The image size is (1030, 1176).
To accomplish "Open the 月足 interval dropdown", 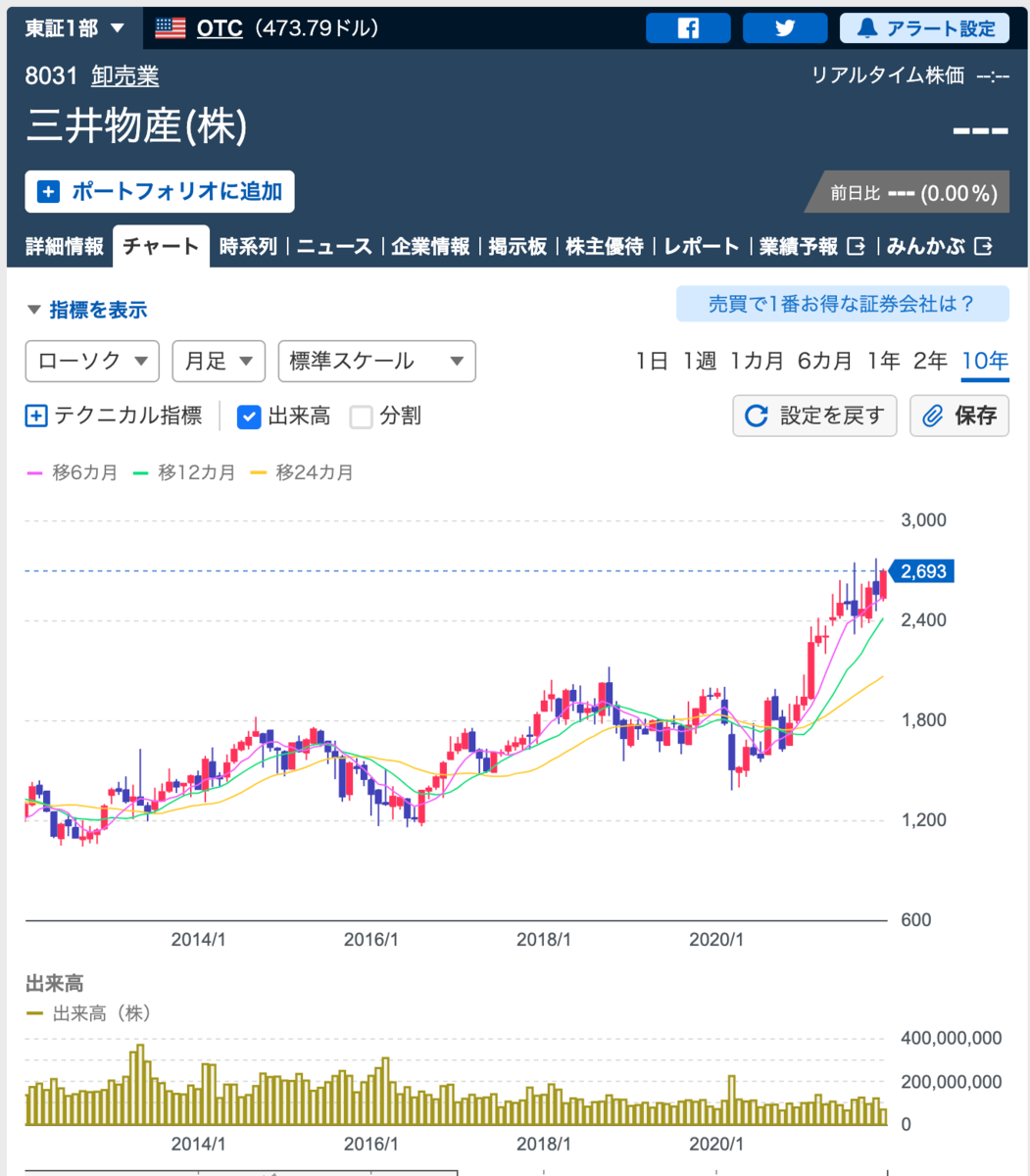I will point(219,361).
